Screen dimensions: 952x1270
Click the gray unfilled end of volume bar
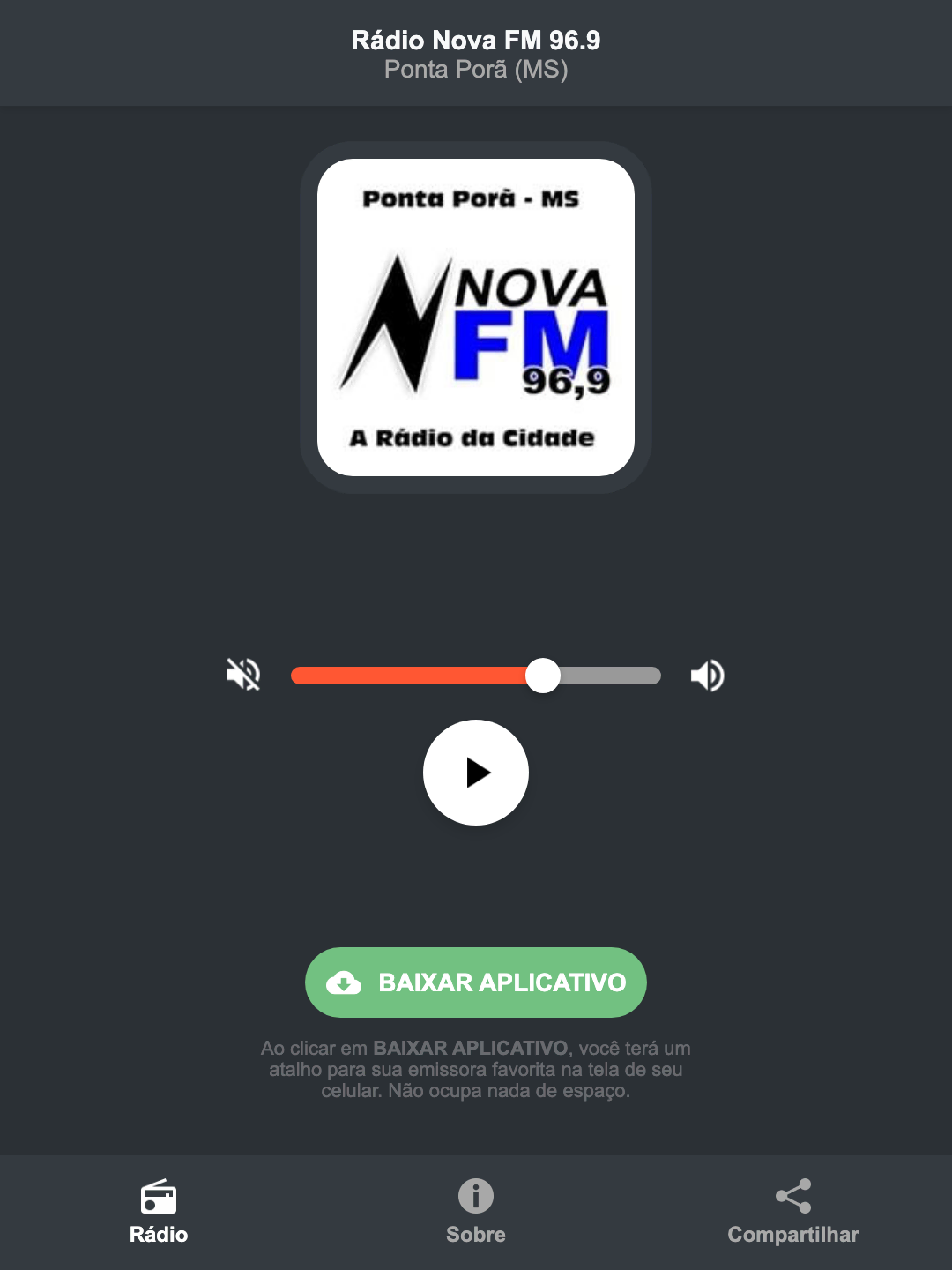click(617, 675)
